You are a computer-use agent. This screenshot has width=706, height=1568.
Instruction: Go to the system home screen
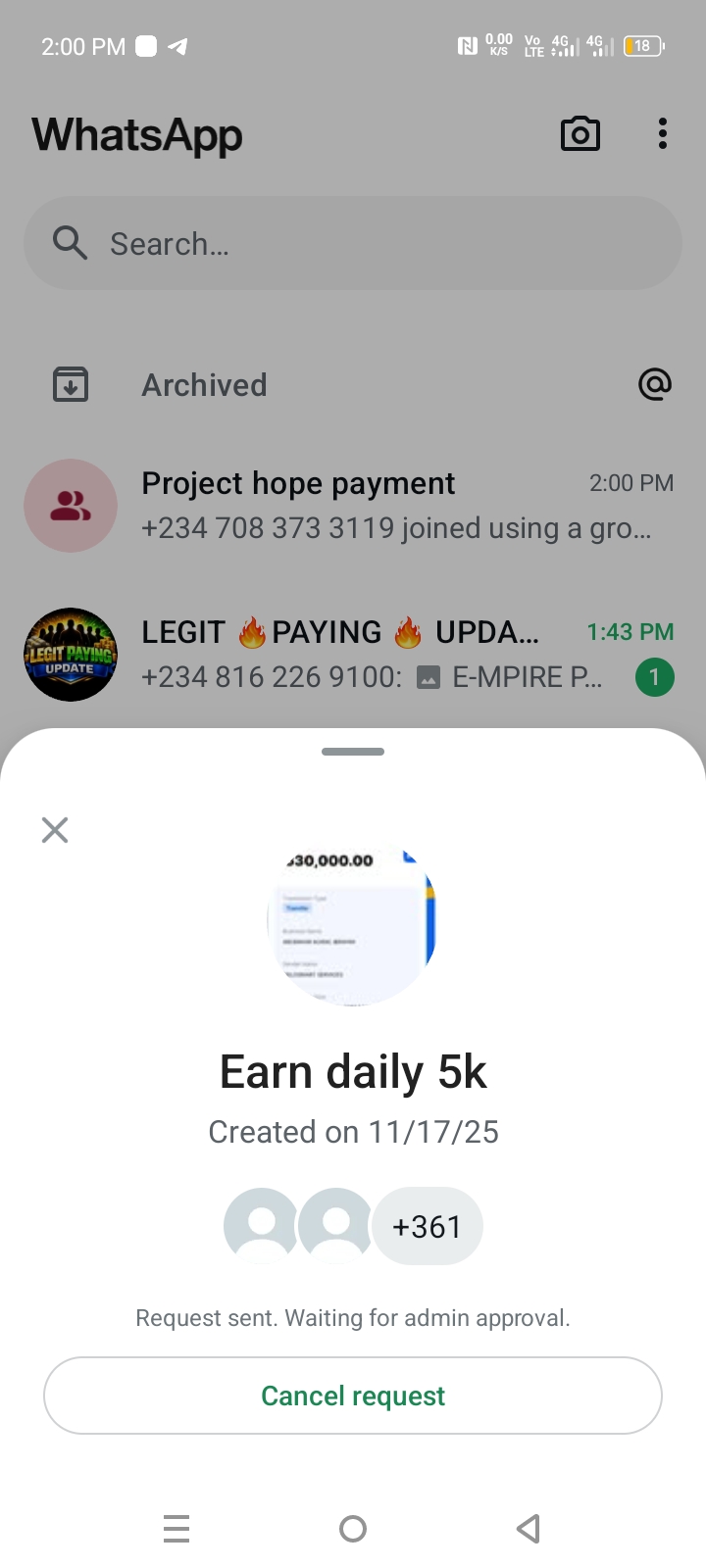353,1529
